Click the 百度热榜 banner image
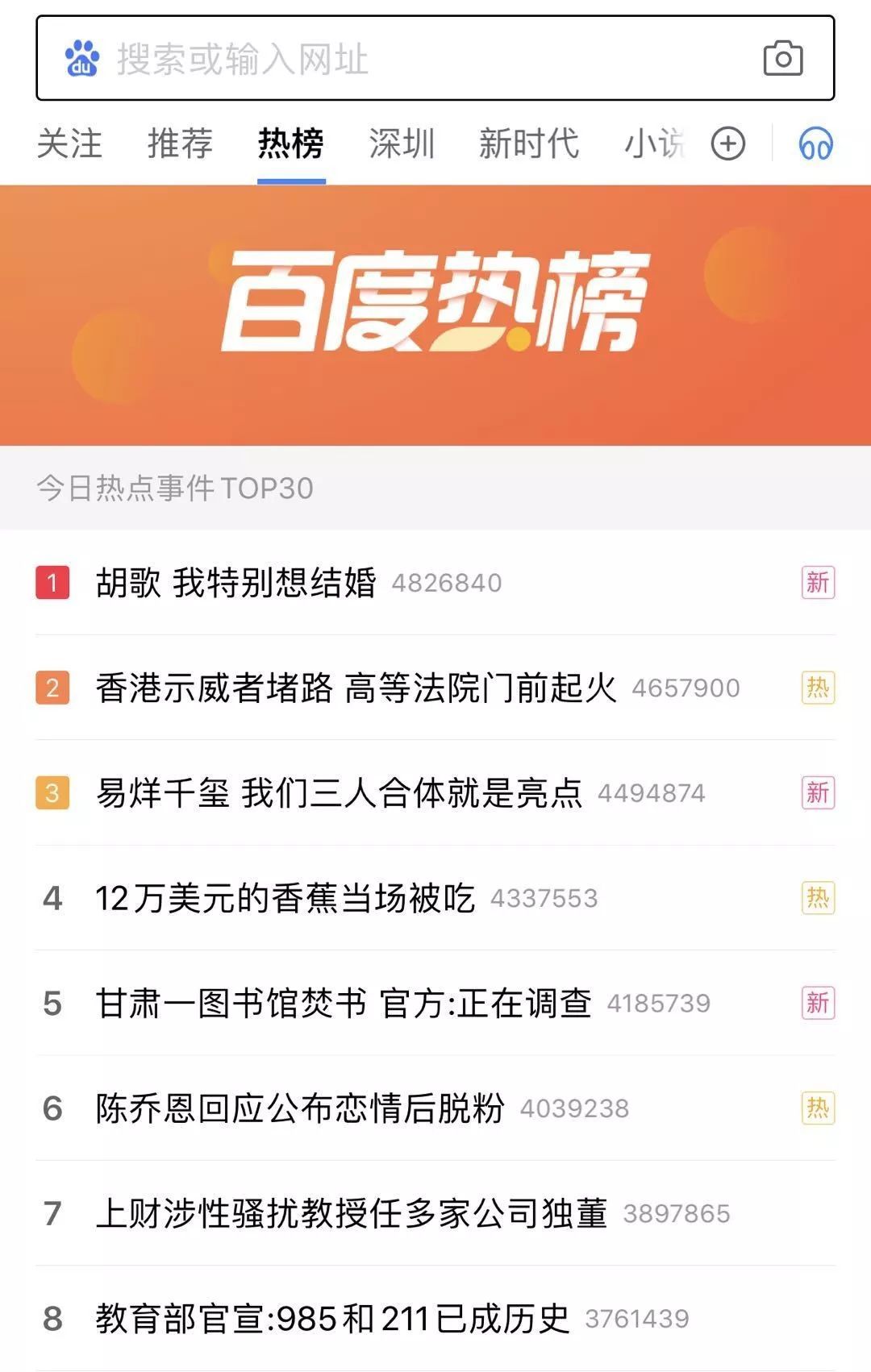 pos(435,314)
